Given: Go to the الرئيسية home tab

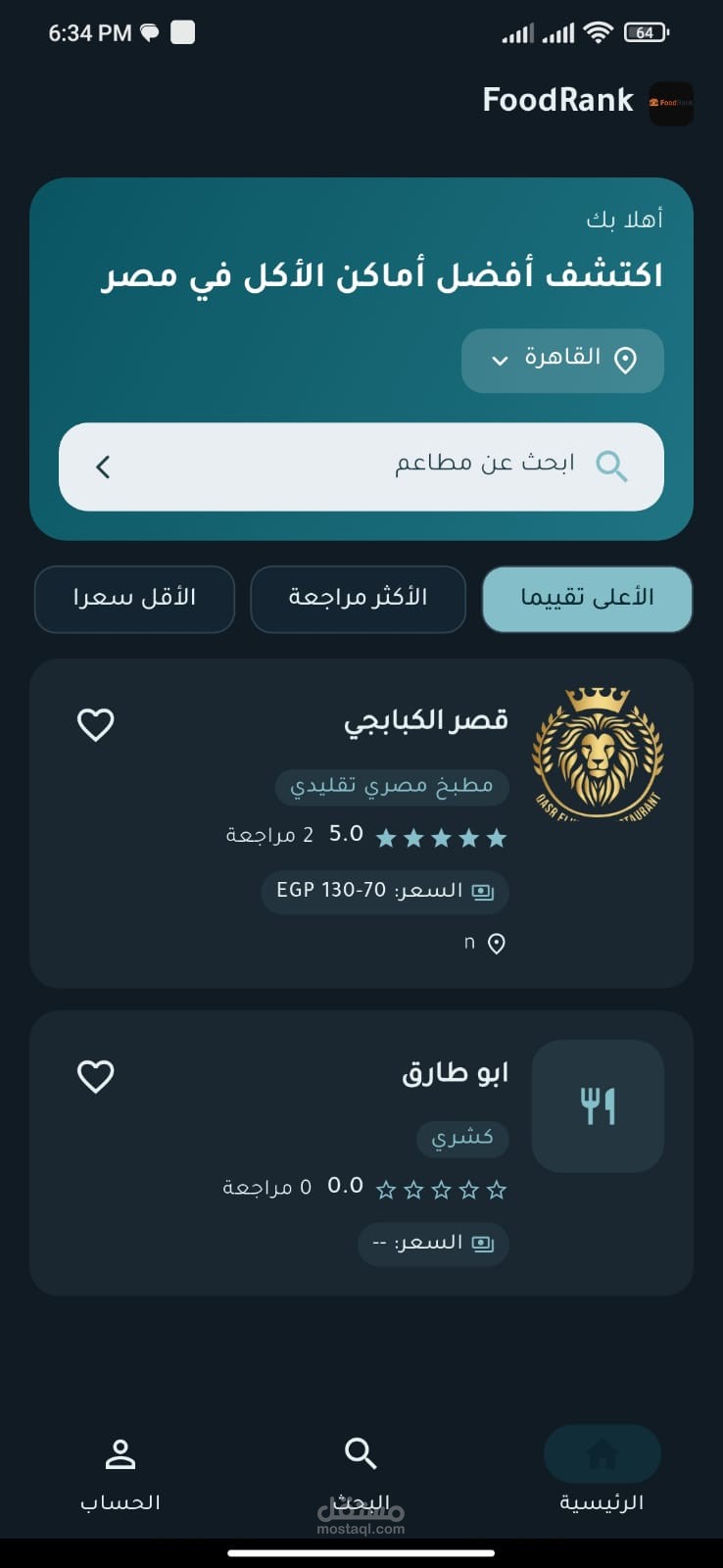Looking at the screenshot, I should click(x=602, y=1470).
